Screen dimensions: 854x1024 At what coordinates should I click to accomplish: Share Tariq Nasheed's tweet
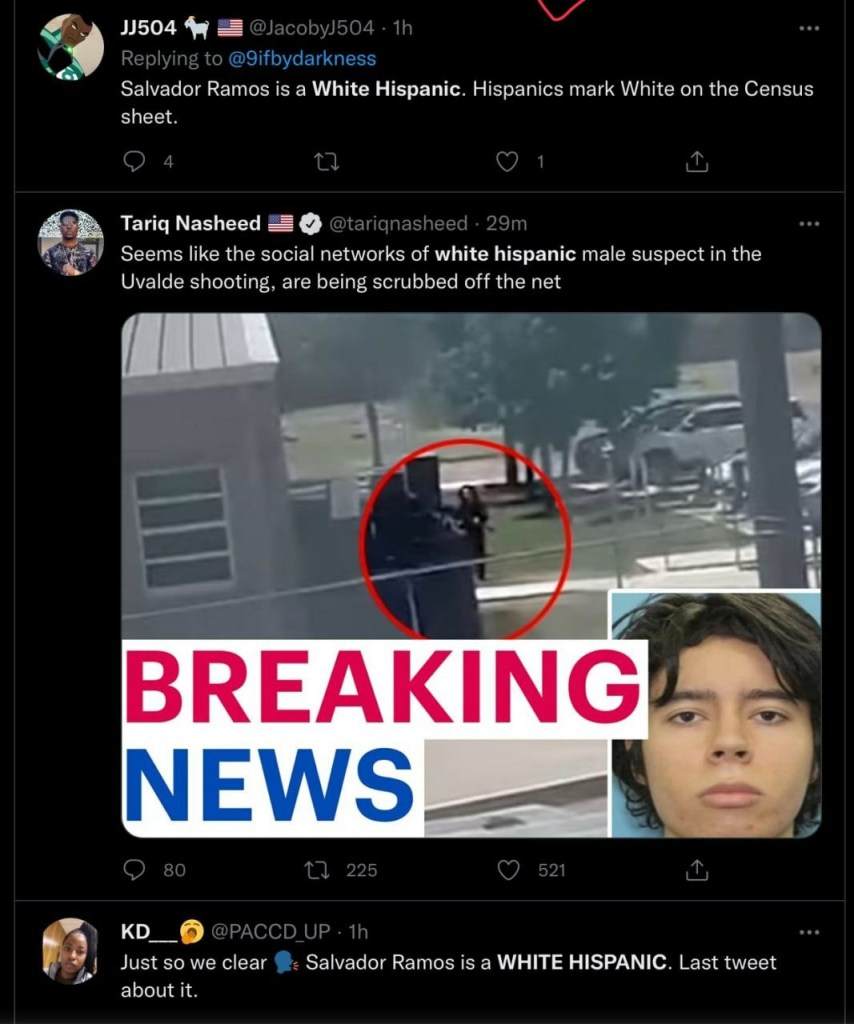pos(697,870)
